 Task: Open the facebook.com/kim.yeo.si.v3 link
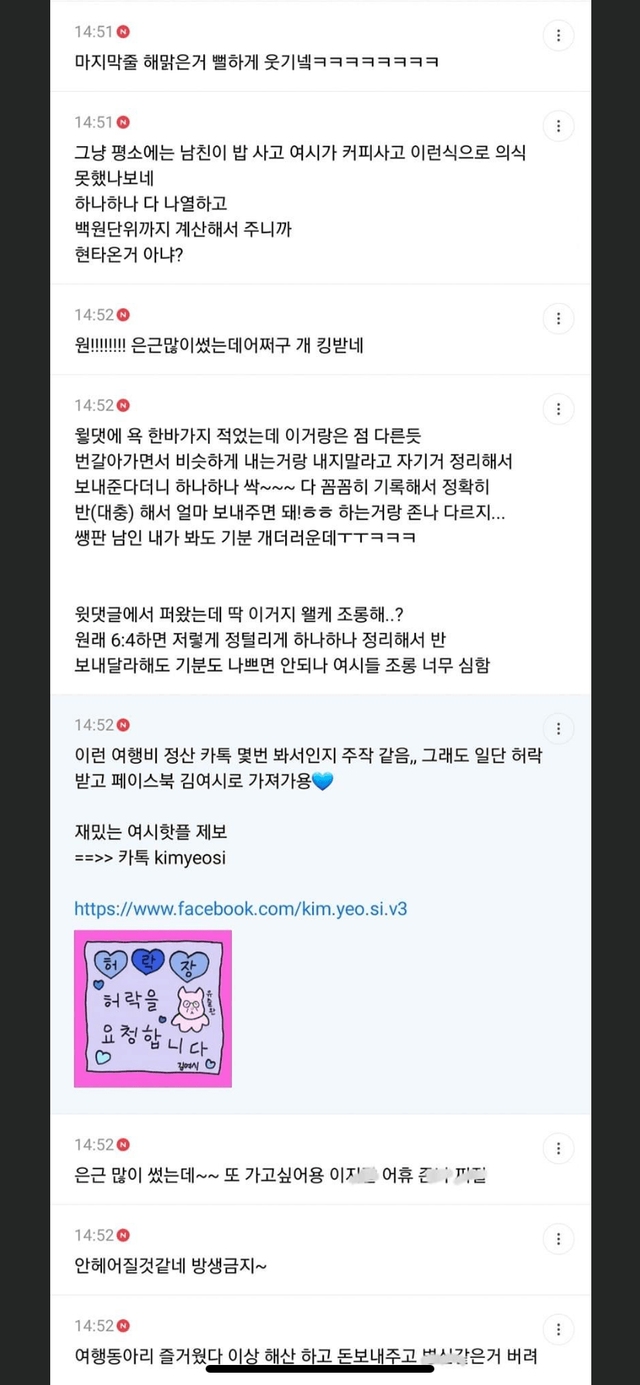click(240, 909)
